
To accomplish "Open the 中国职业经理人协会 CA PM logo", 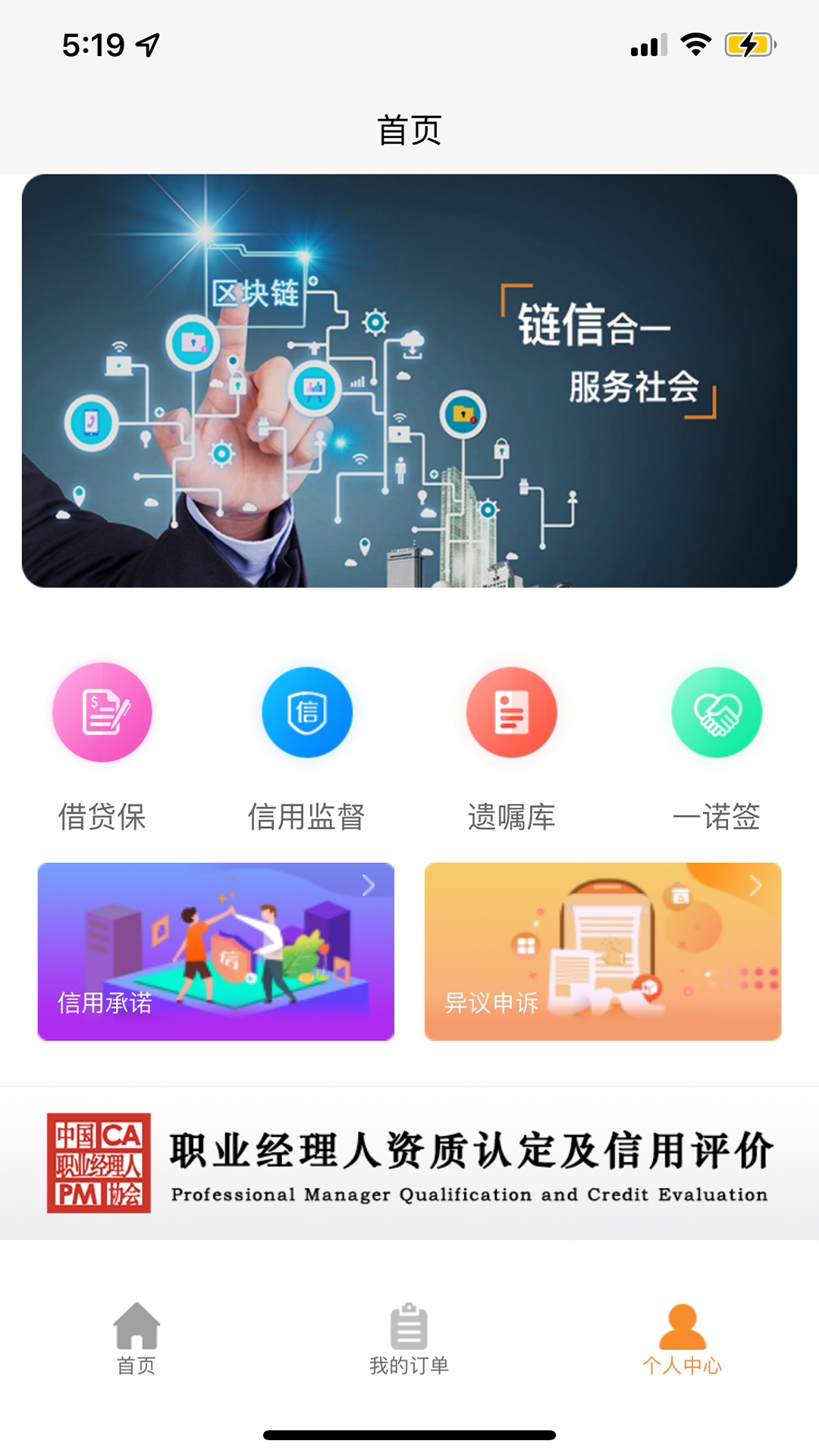I will (99, 1163).
